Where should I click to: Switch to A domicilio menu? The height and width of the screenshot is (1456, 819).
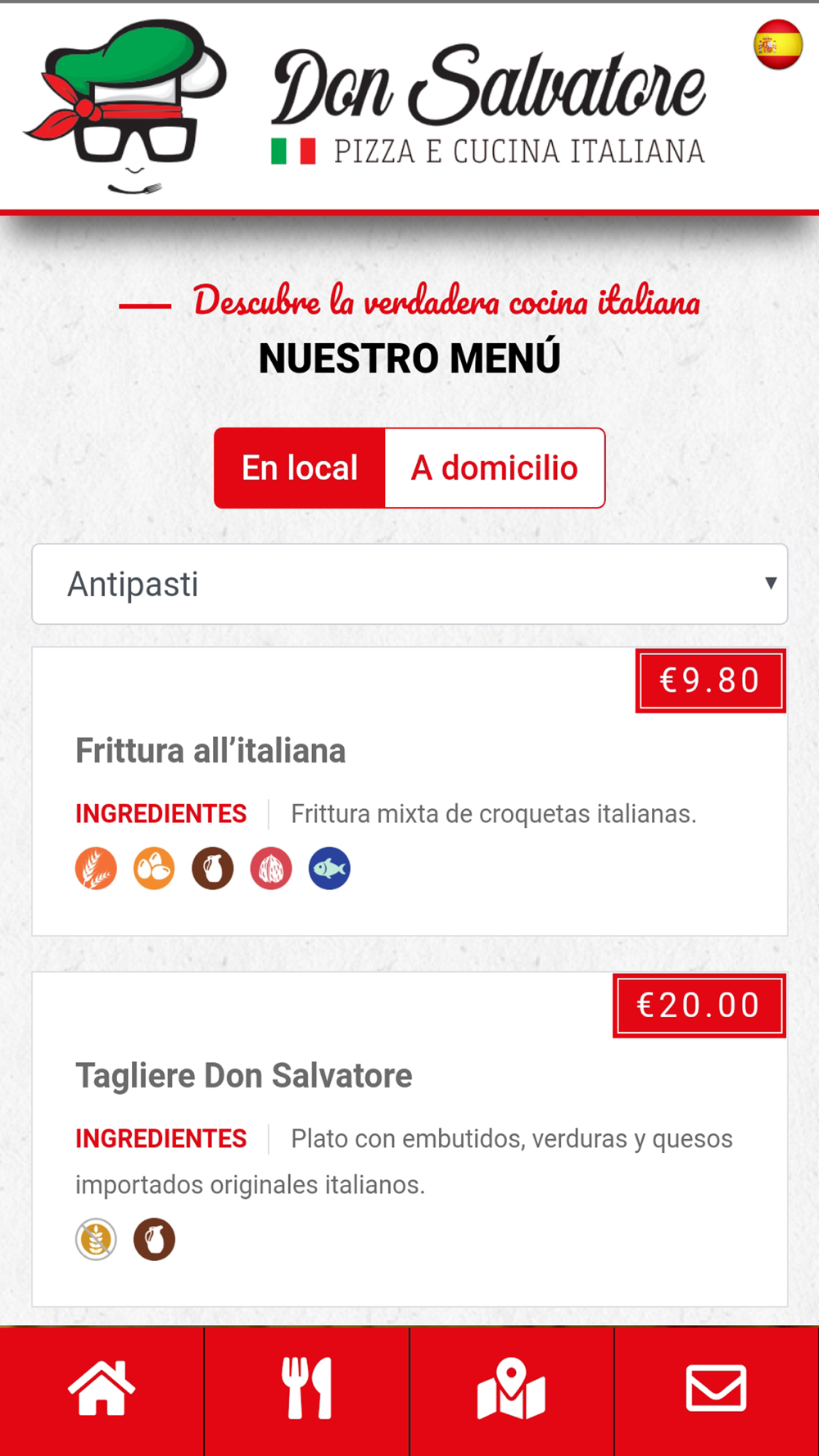(x=495, y=468)
